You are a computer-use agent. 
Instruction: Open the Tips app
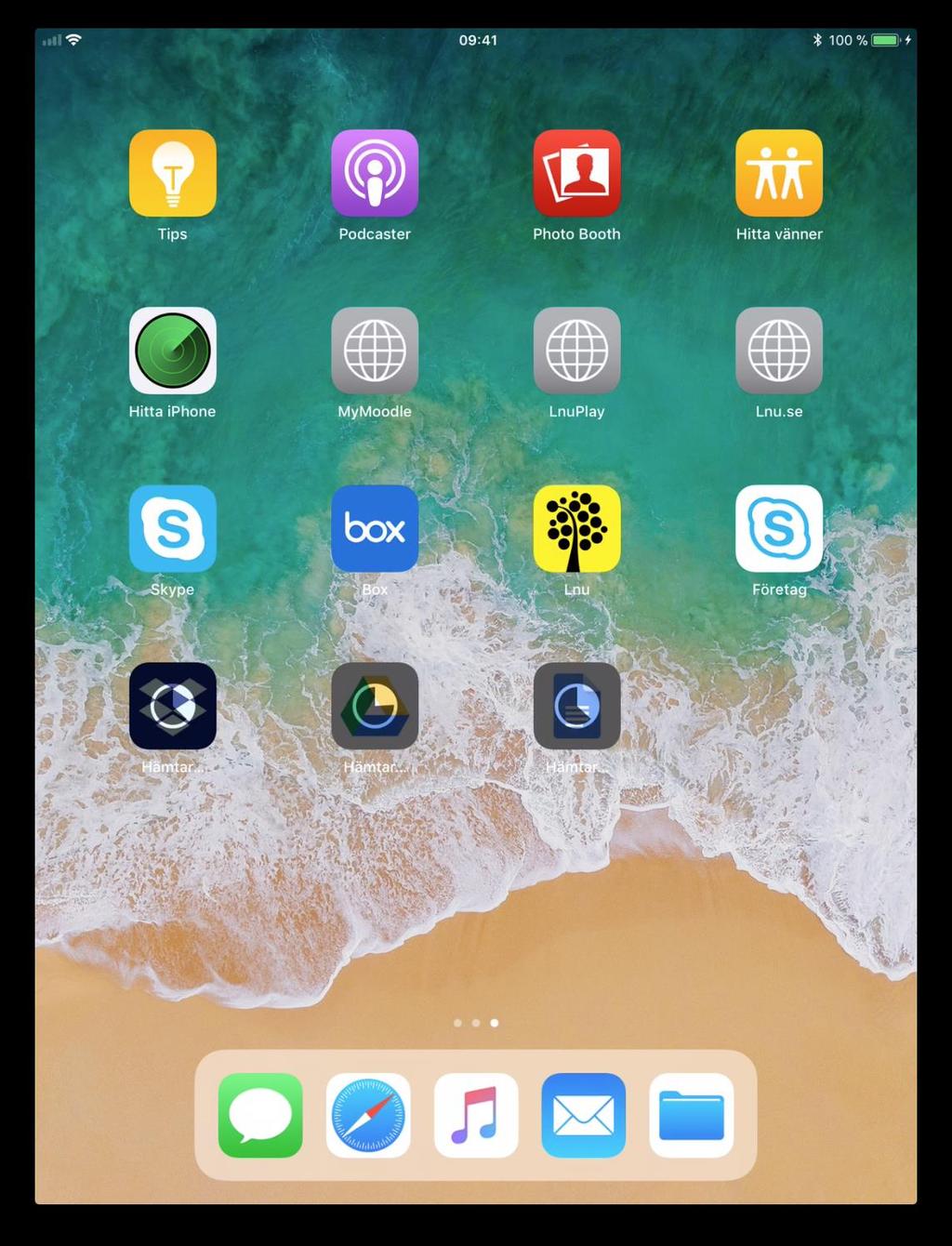tap(172, 173)
